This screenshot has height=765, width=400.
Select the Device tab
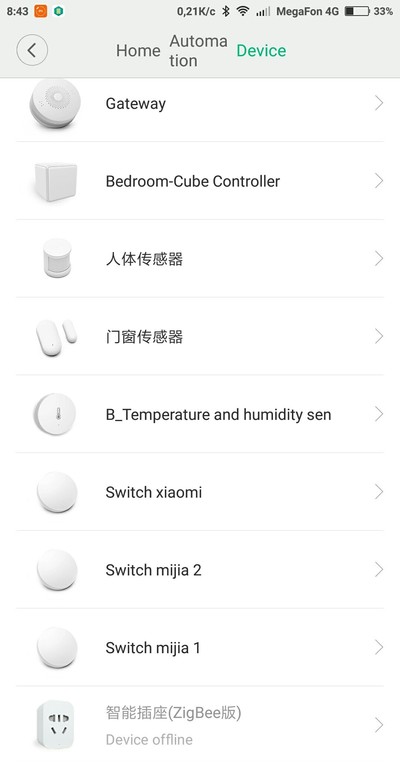coord(261,51)
